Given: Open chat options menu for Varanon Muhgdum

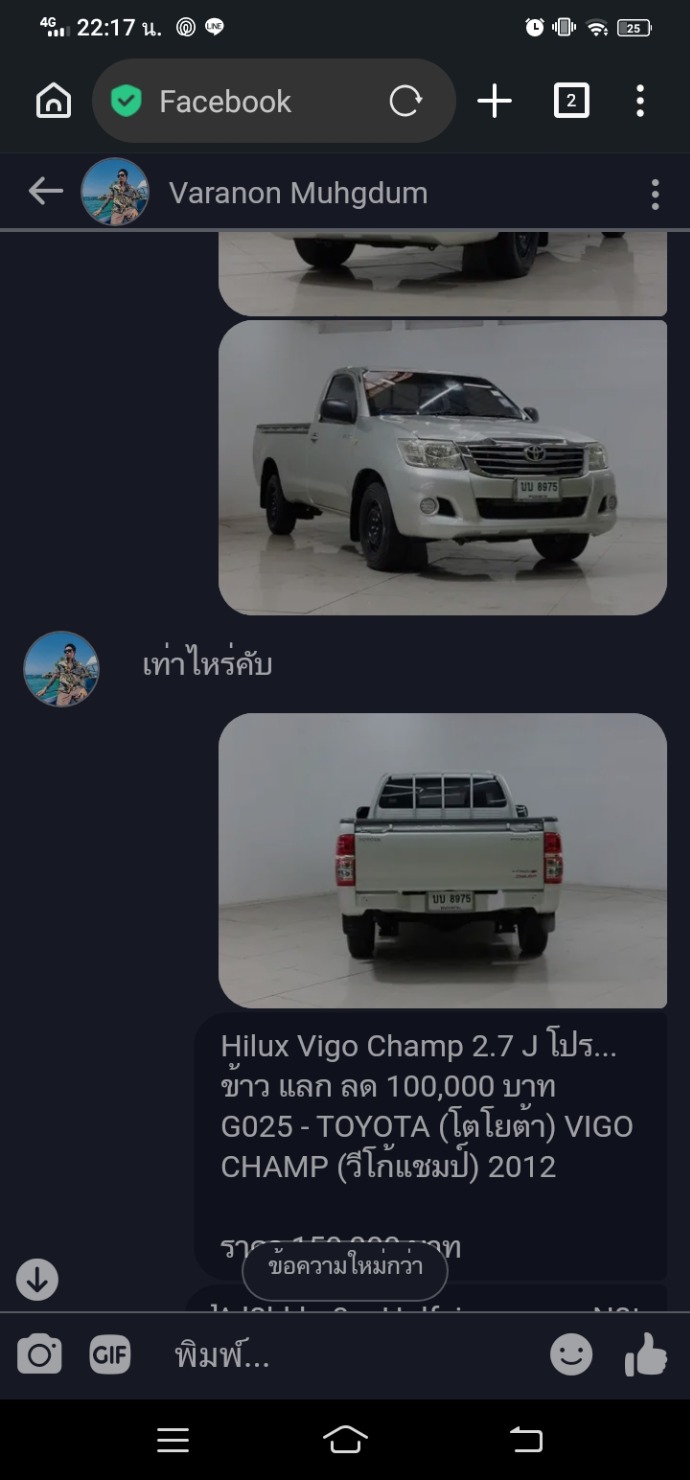Looking at the screenshot, I should pyautogui.click(x=655, y=194).
